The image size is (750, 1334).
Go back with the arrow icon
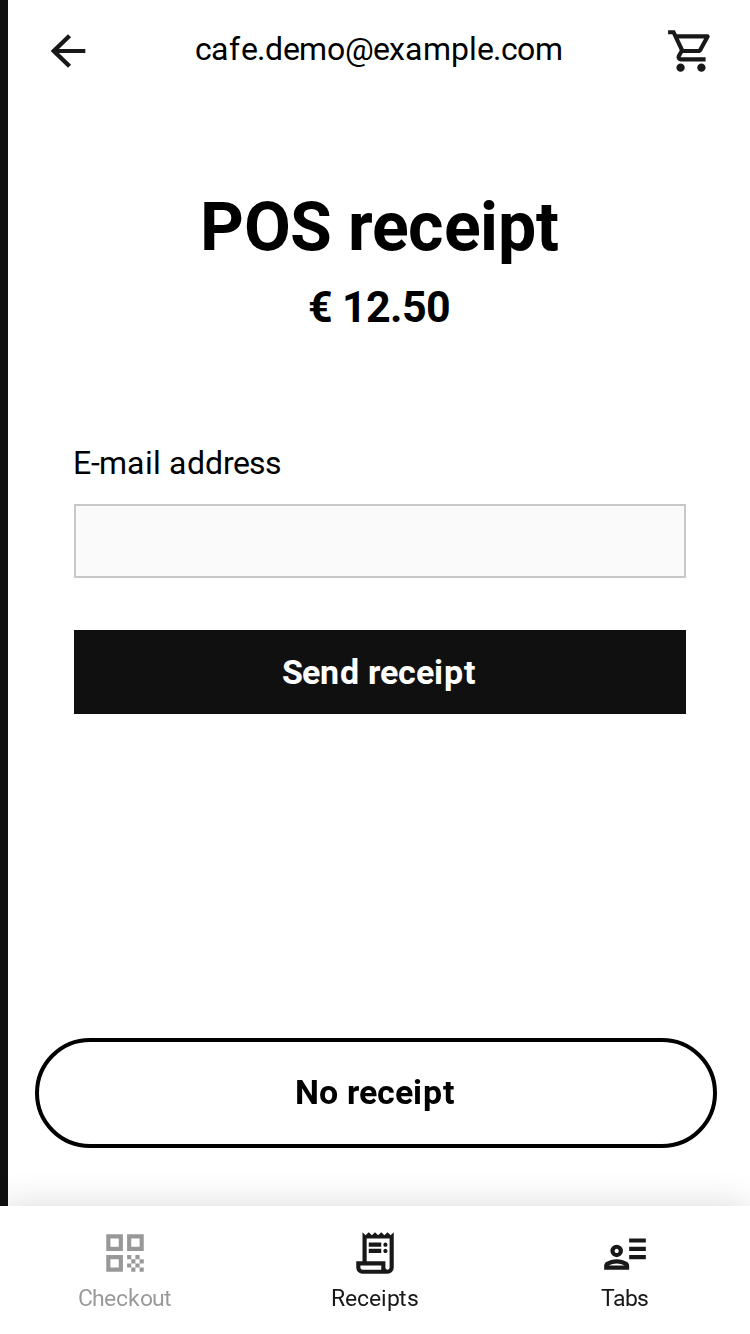pyautogui.click(x=68, y=51)
